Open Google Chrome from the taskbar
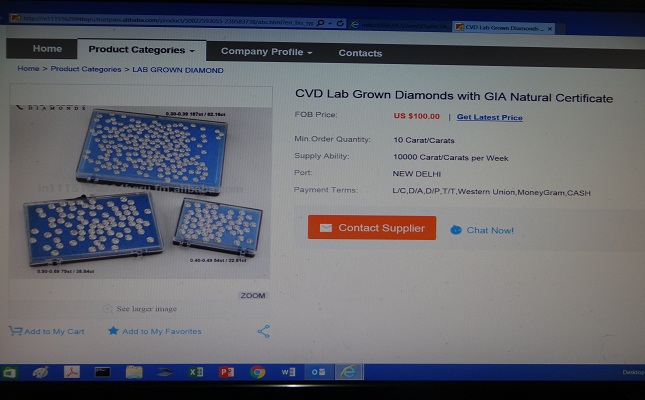 (x=257, y=372)
